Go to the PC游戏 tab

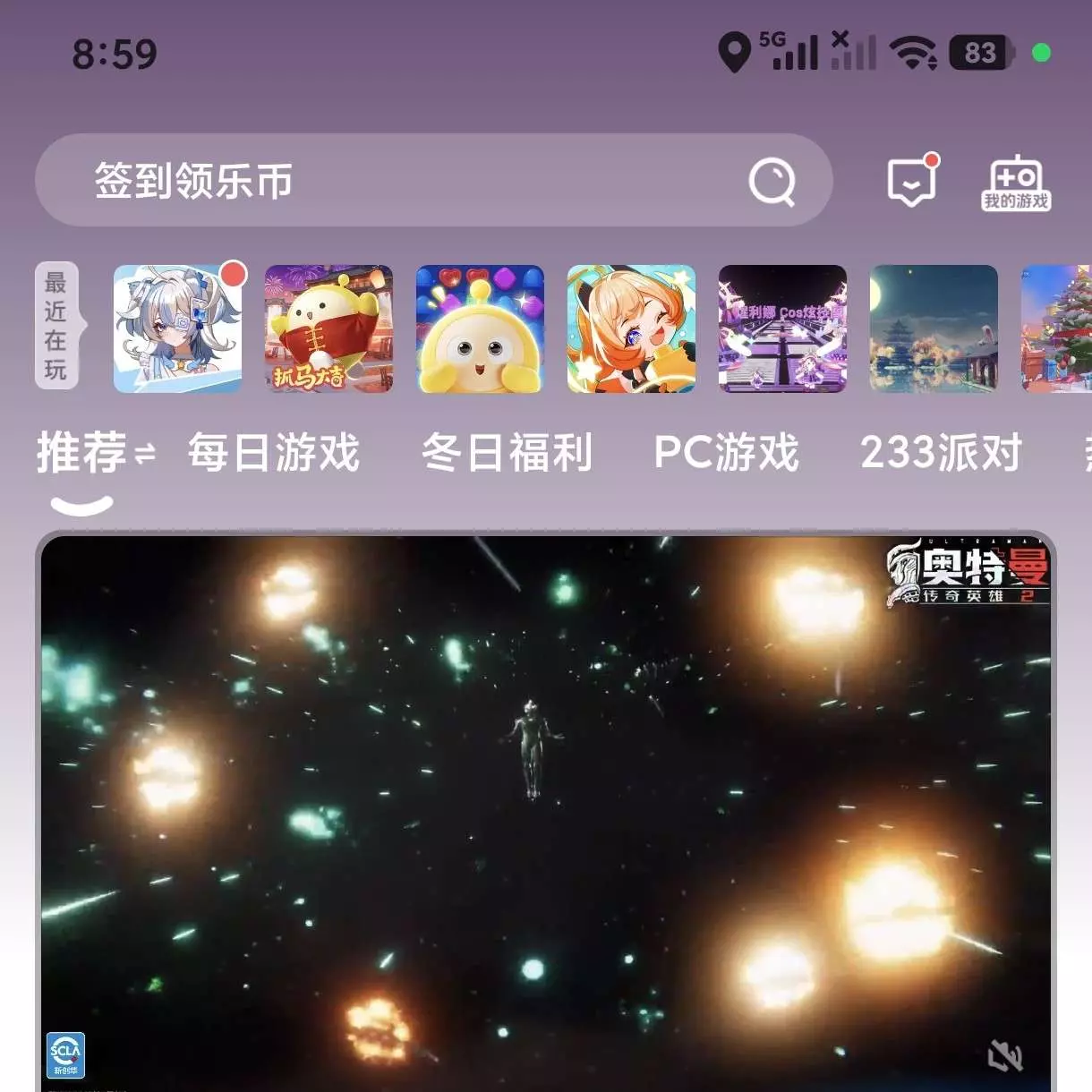[x=726, y=453]
